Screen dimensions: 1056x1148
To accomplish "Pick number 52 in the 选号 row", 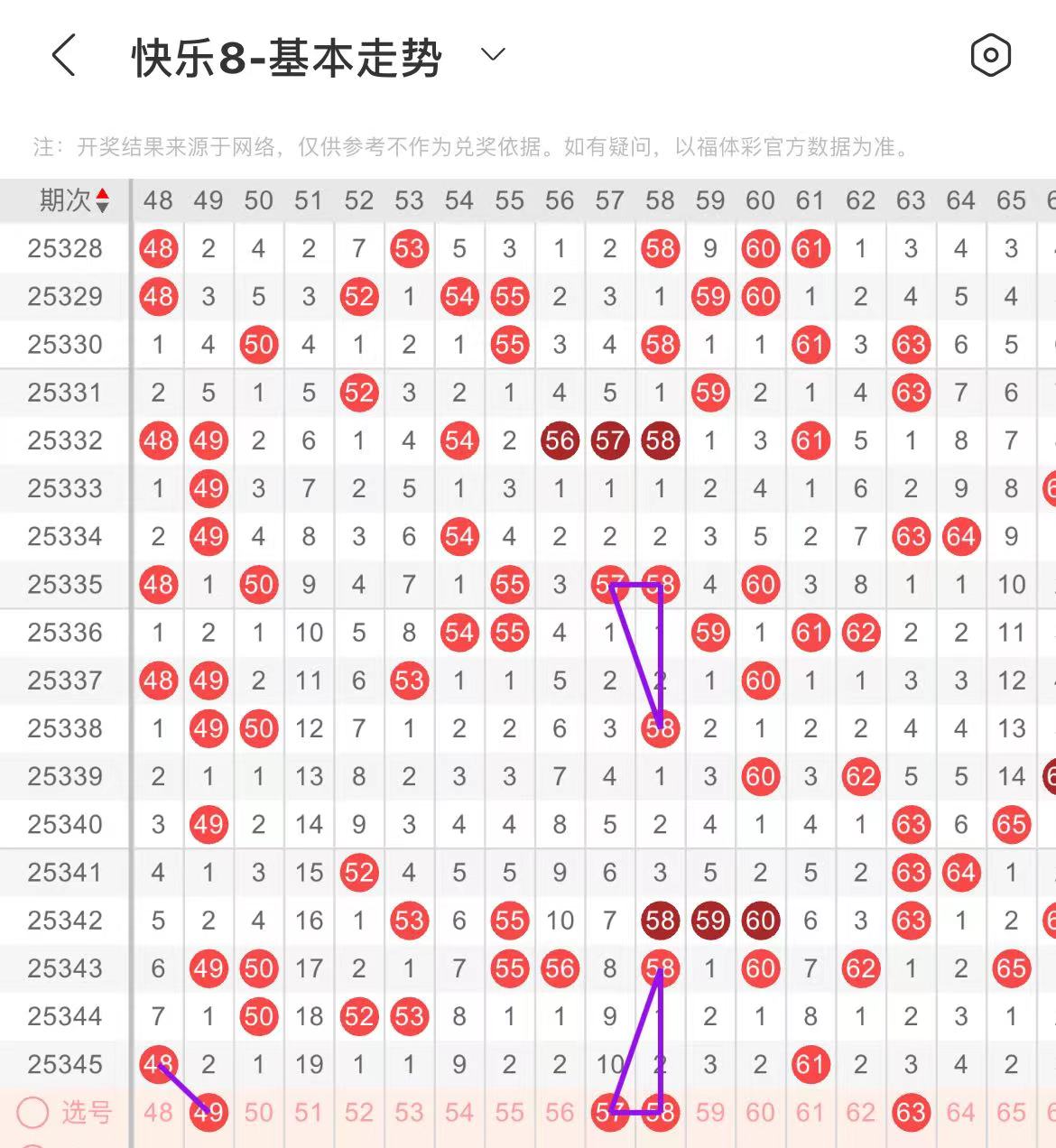I will coord(358,1112).
